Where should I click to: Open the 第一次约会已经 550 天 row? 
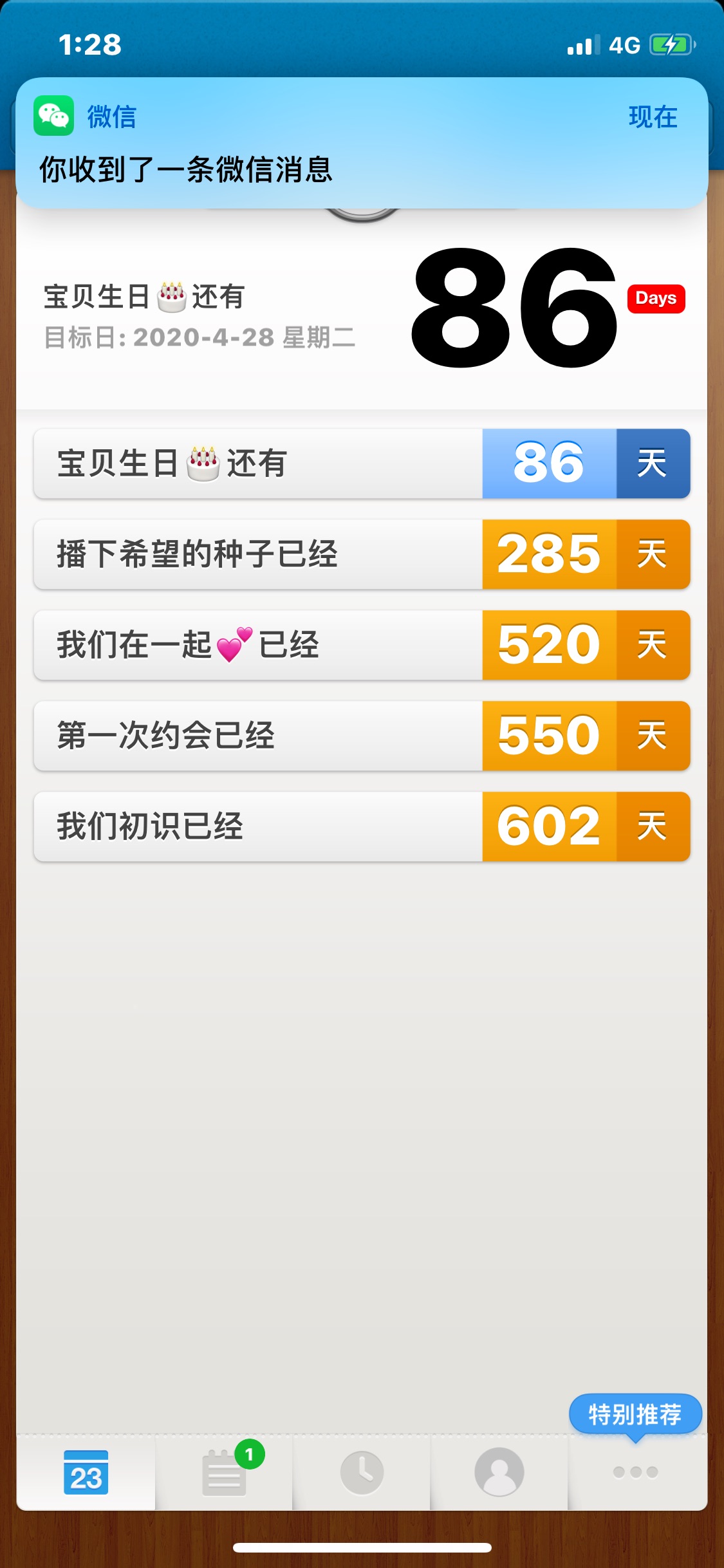[x=362, y=736]
